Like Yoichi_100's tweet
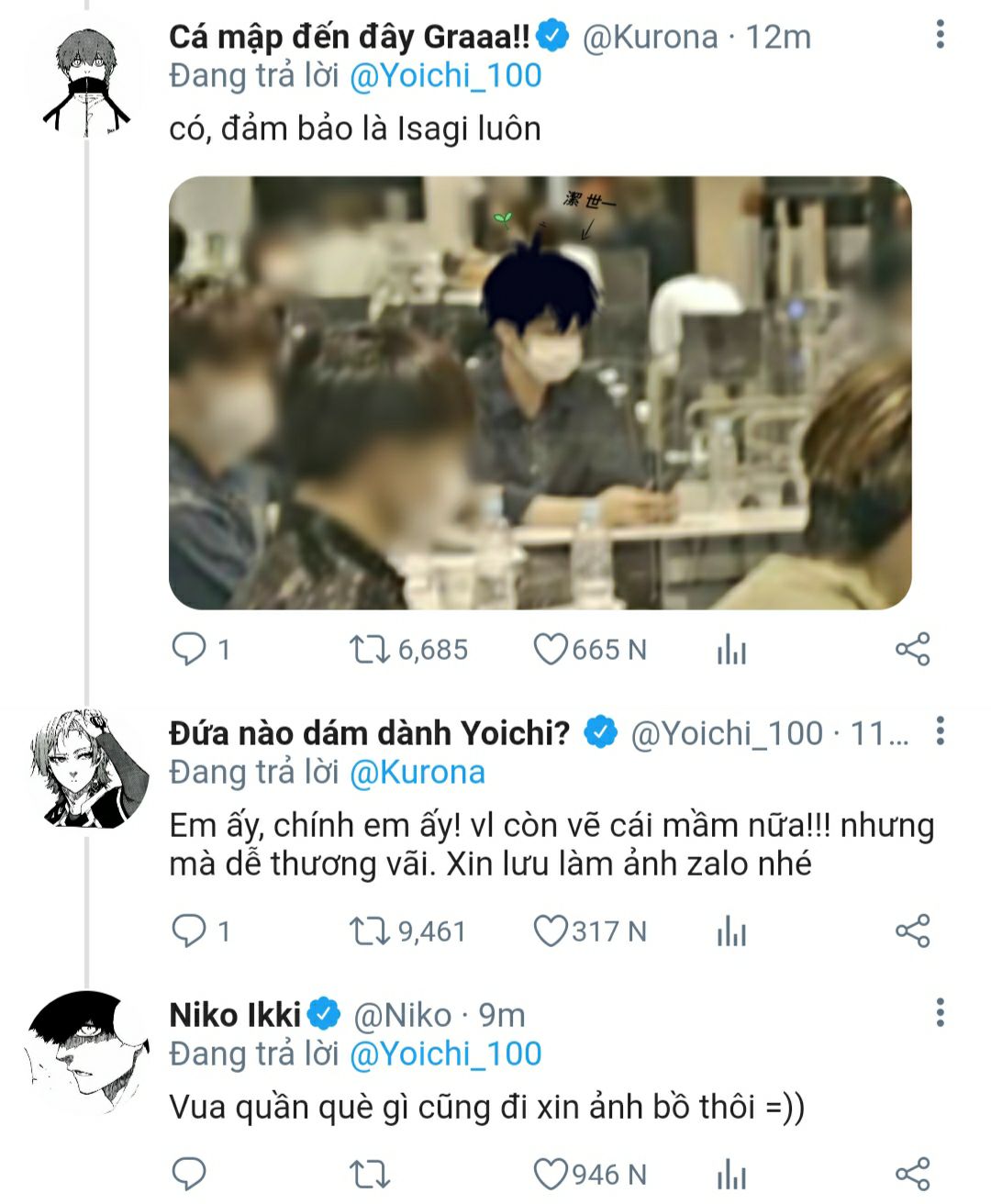This screenshot has height=1204, width=991. pos(551,931)
